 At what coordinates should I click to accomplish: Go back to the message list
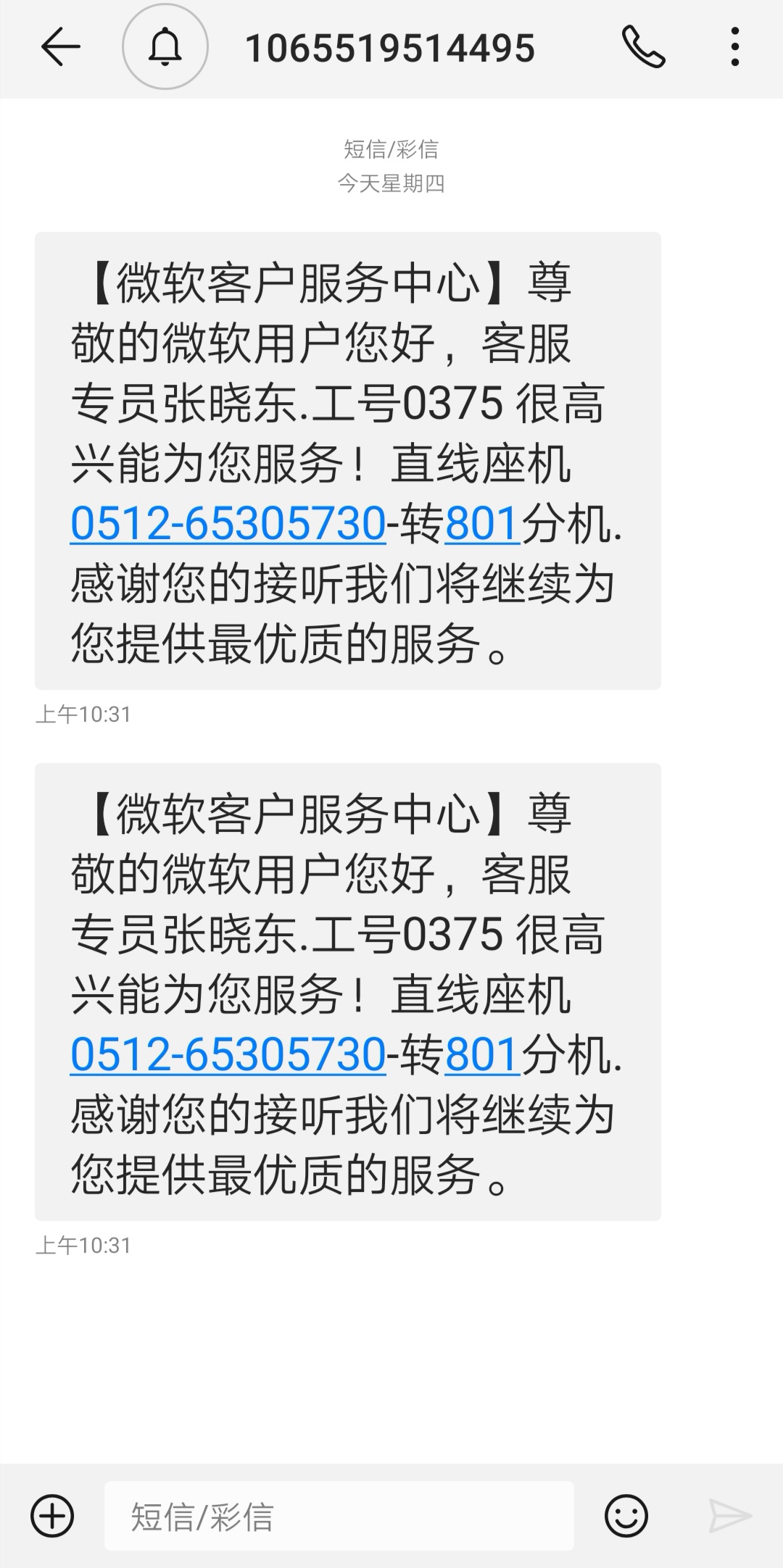(x=60, y=47)
